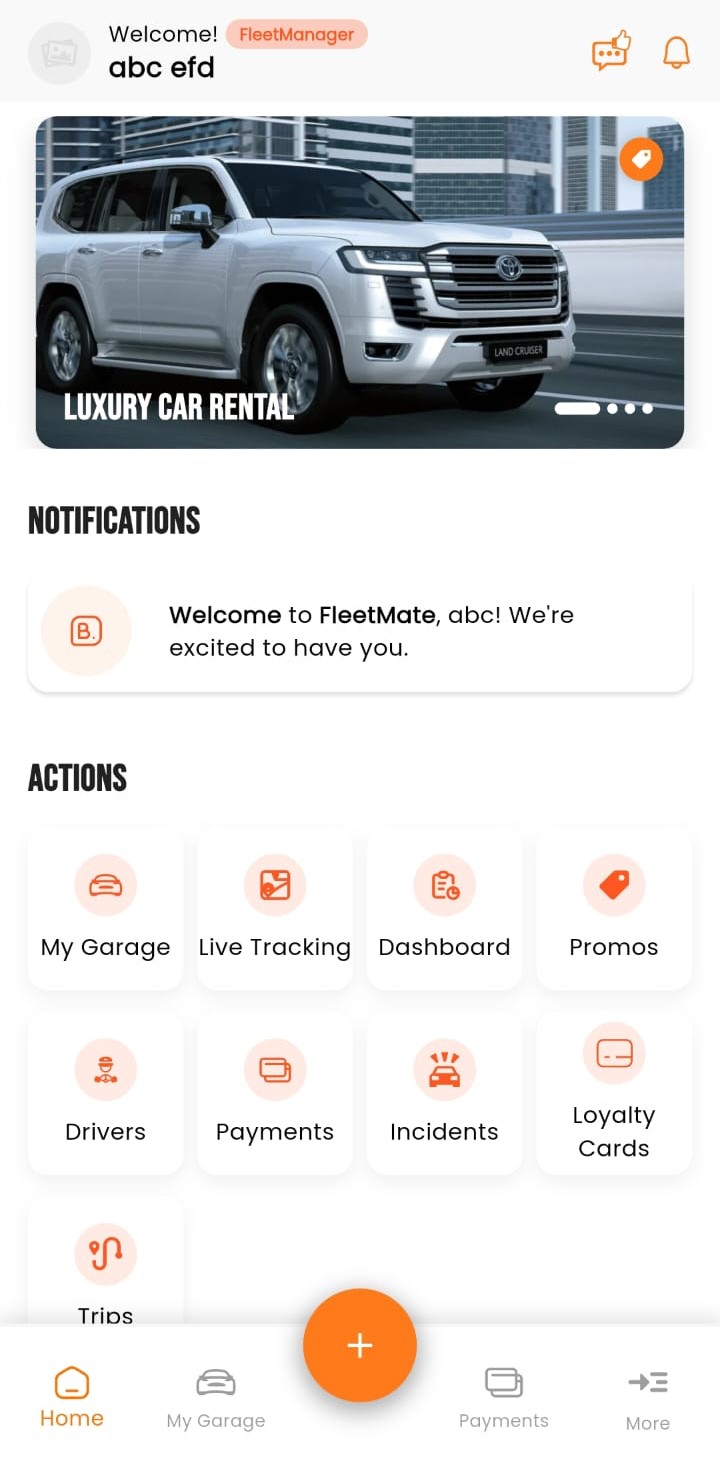
Task: Tap the profile avatar picture
Action: pos(59,53)
